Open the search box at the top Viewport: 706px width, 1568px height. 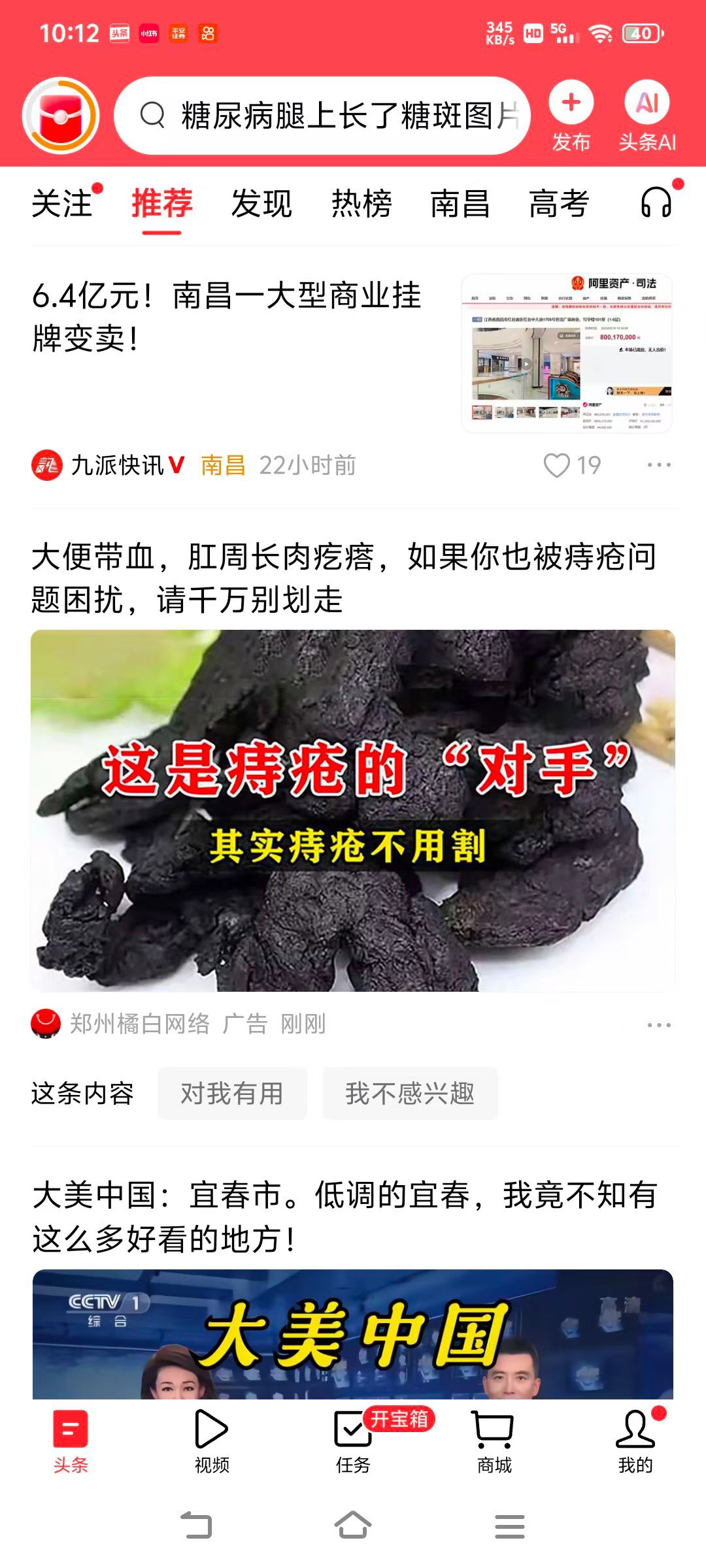tap(322, 116)
